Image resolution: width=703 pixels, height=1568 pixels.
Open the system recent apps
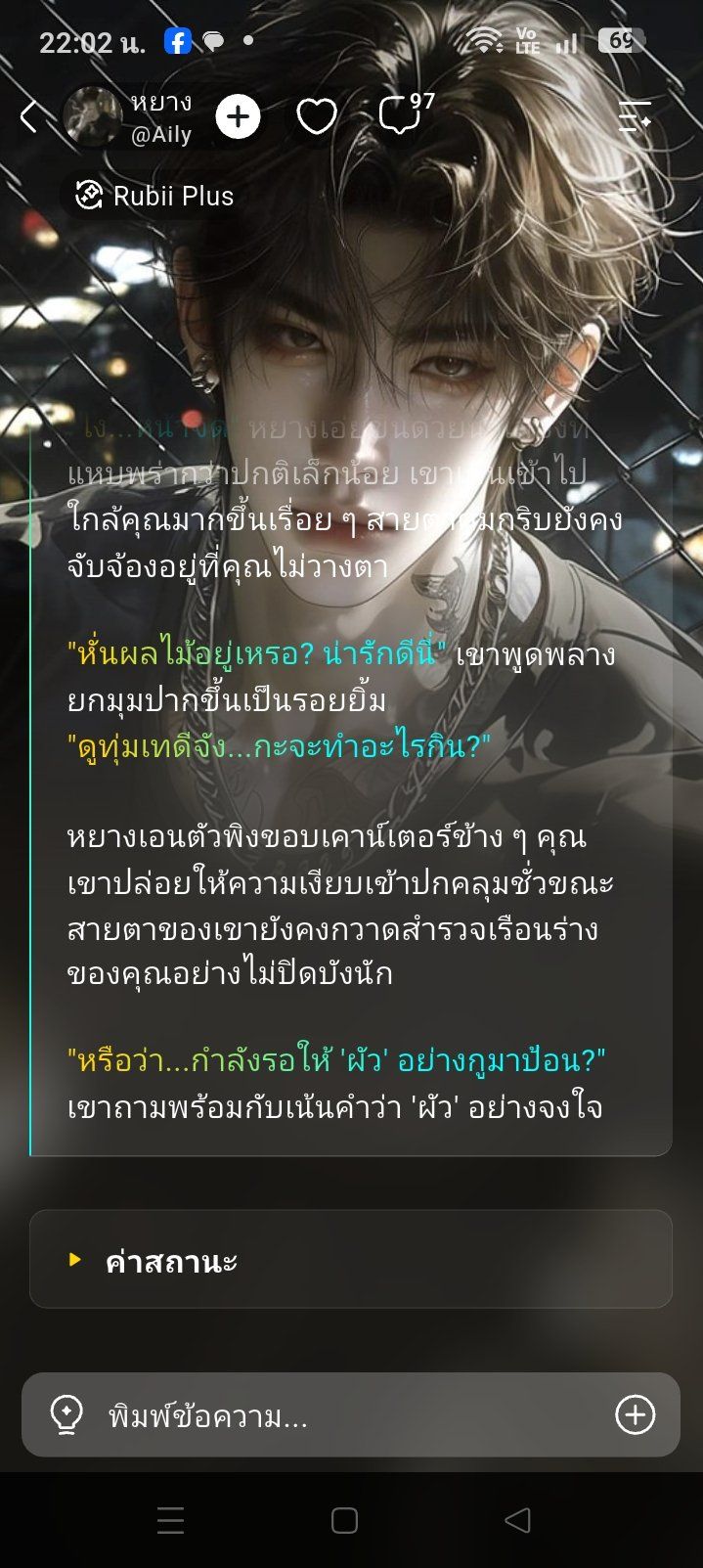pyautogui.click(x=171, y=1520)
